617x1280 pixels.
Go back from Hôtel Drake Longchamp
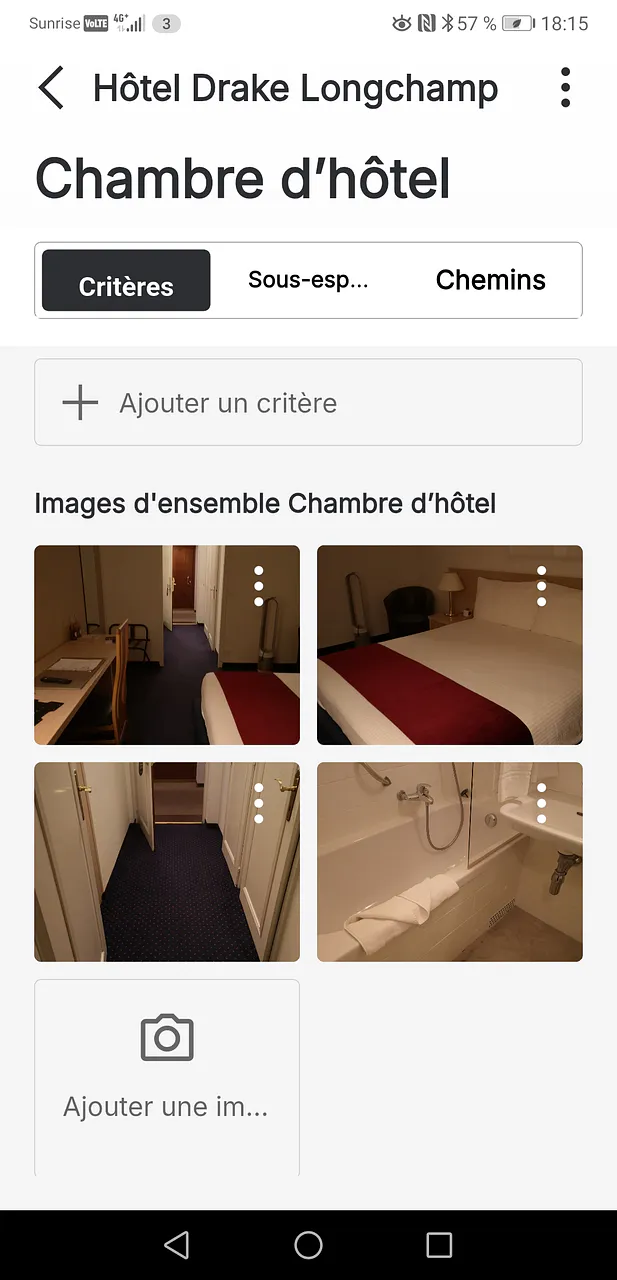pyautogui.click(x=51, y=88)
